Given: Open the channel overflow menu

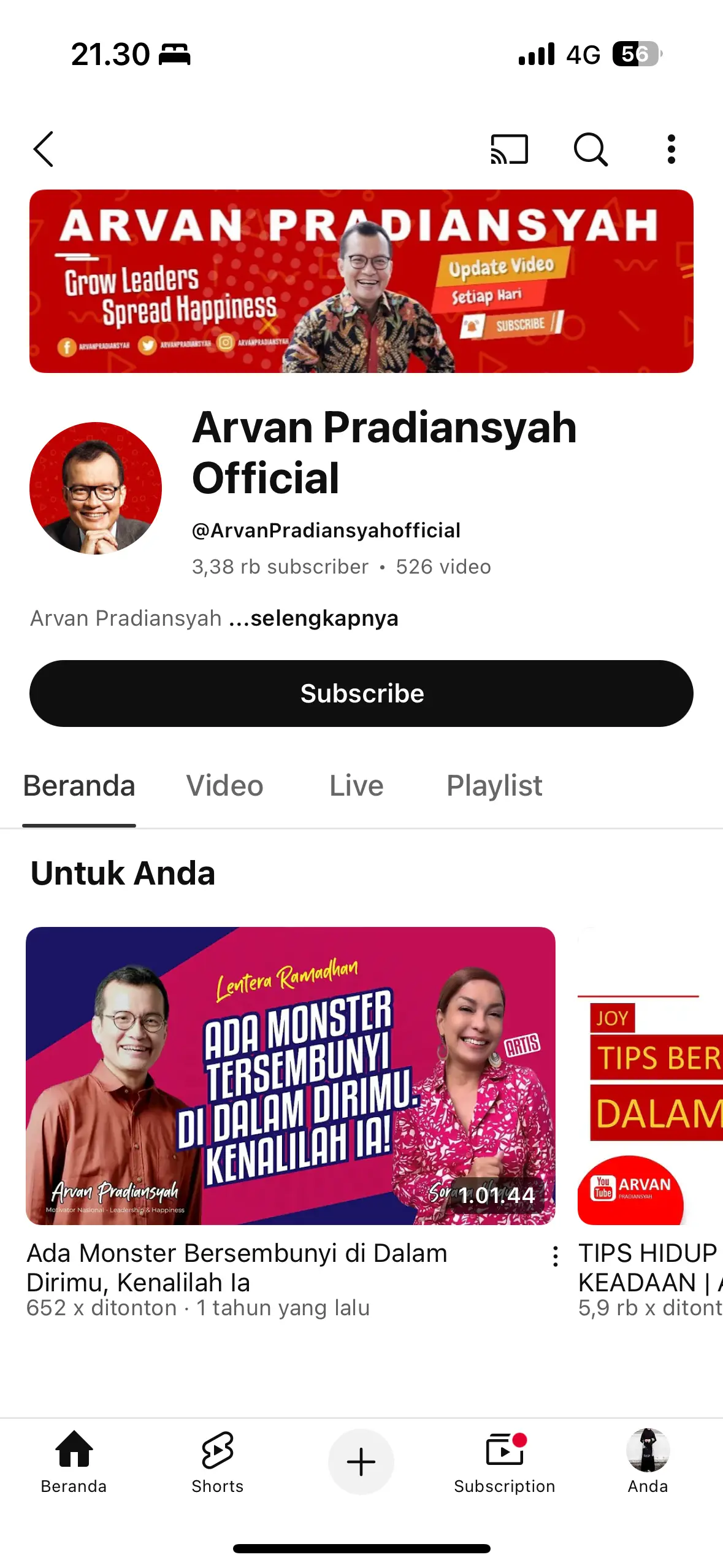Looking at the screenshot, I should [x=671, y=149].
